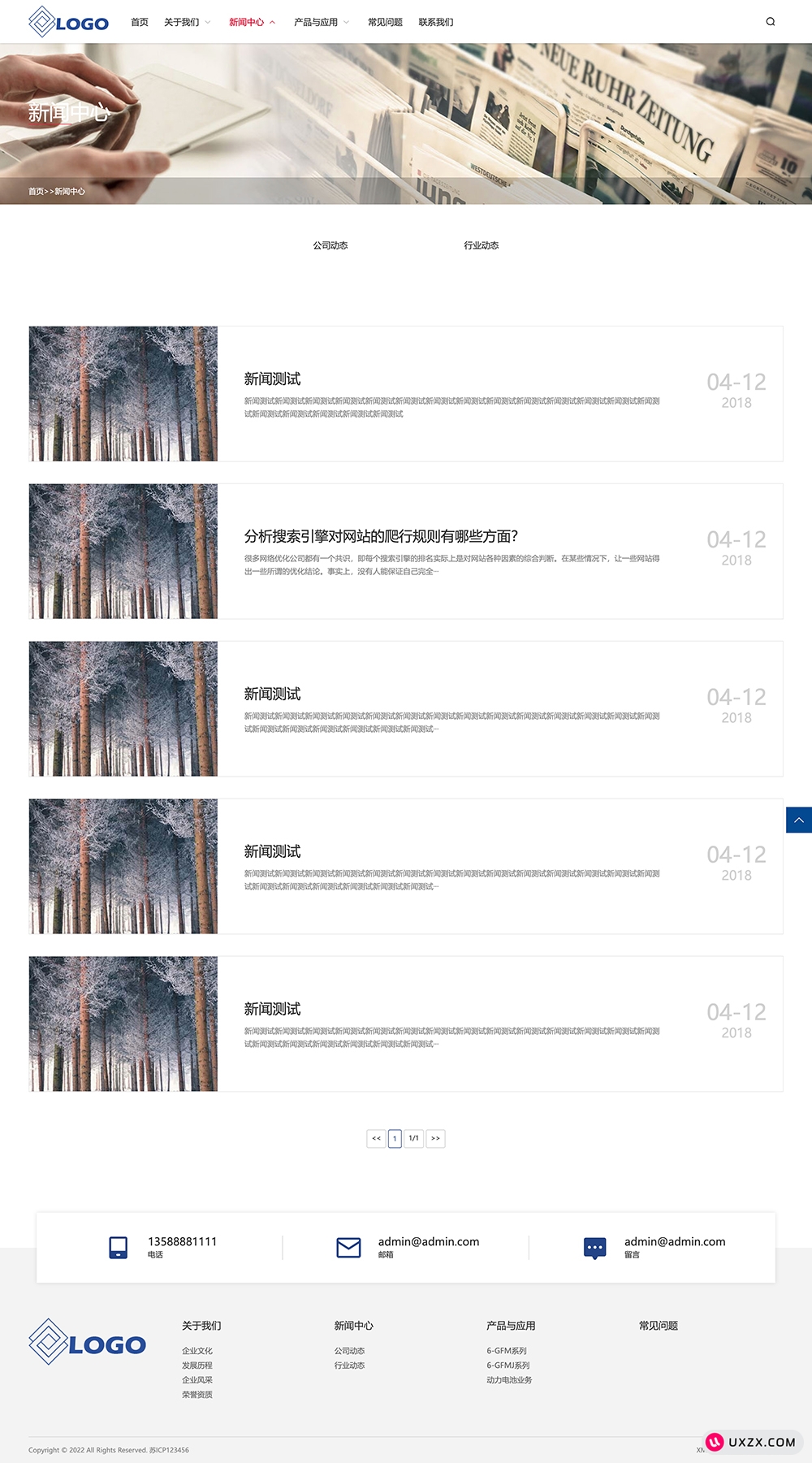This screenshot has height=1463, width=812.
Task: Open 荣誉资质 footer link
Action: tap(197, 1395)
